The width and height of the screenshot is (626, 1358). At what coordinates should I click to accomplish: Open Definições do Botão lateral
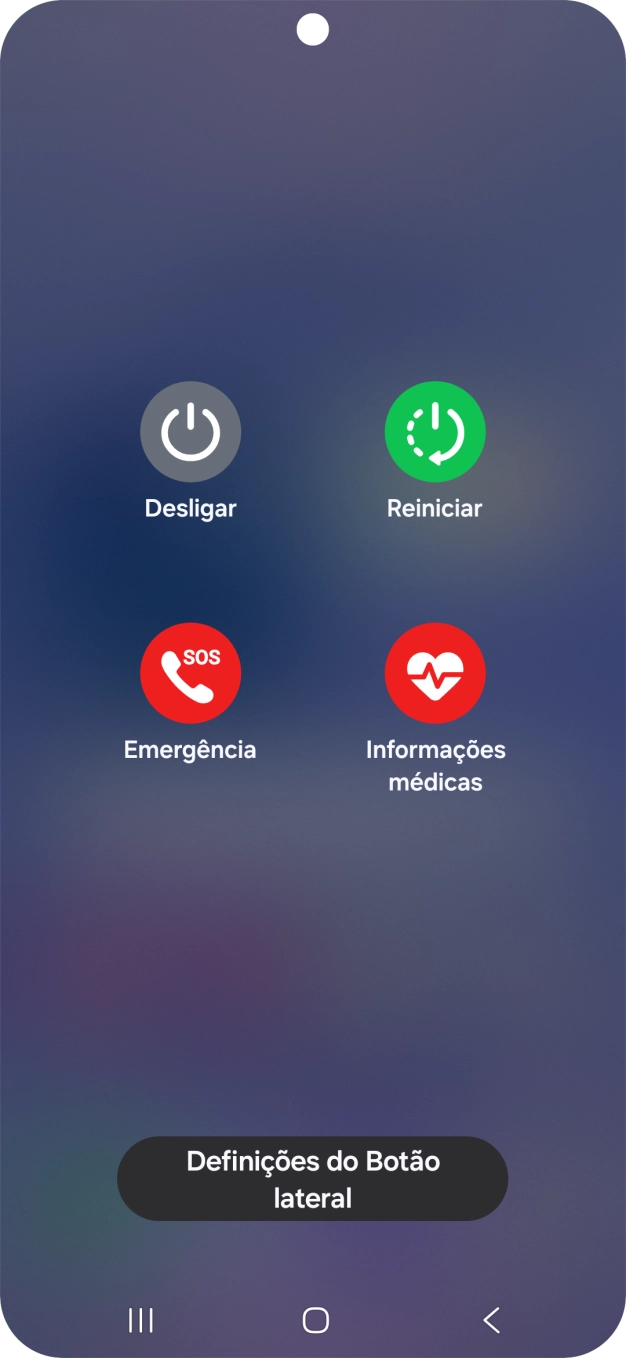312,1178
